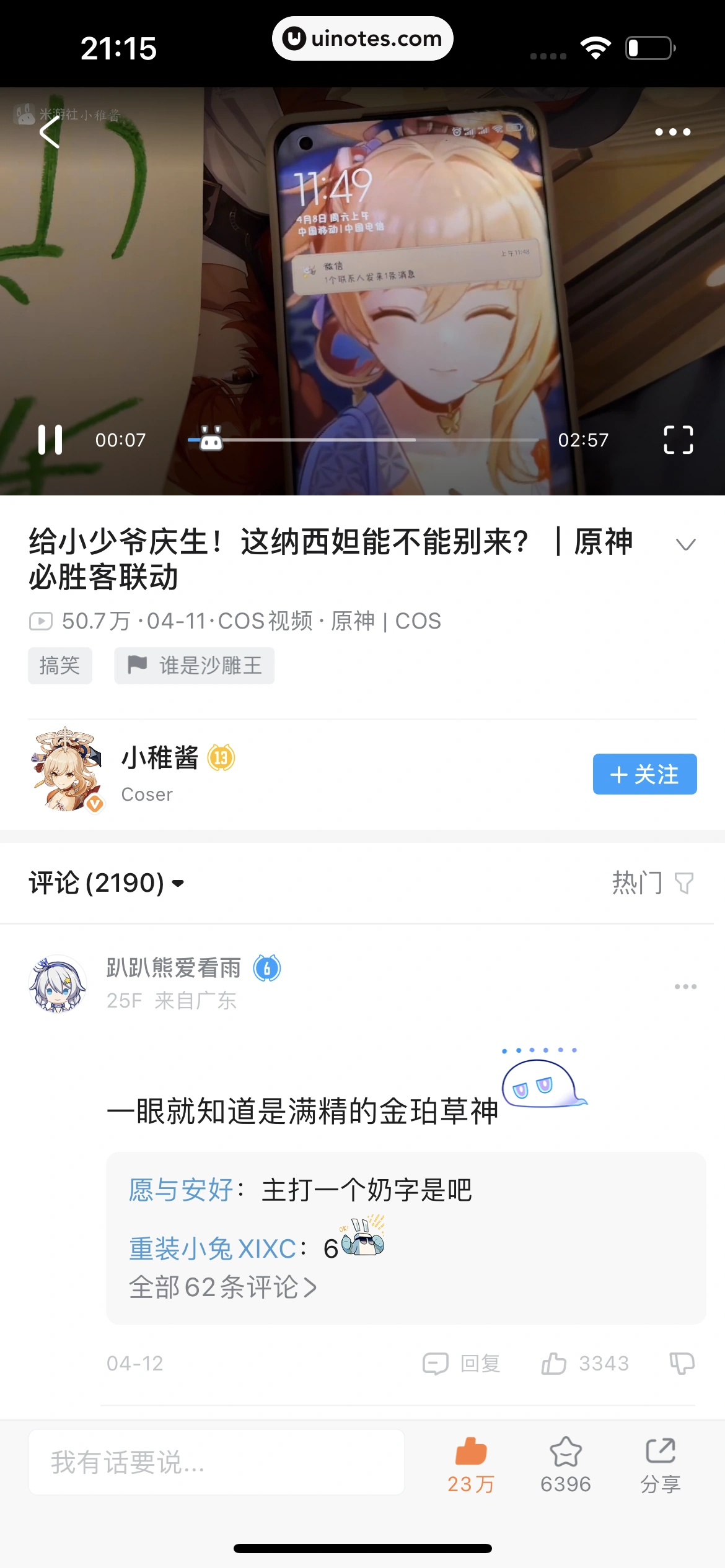
Task: Open the 评论 (2190) dropdown
Action: coord(107,883)
